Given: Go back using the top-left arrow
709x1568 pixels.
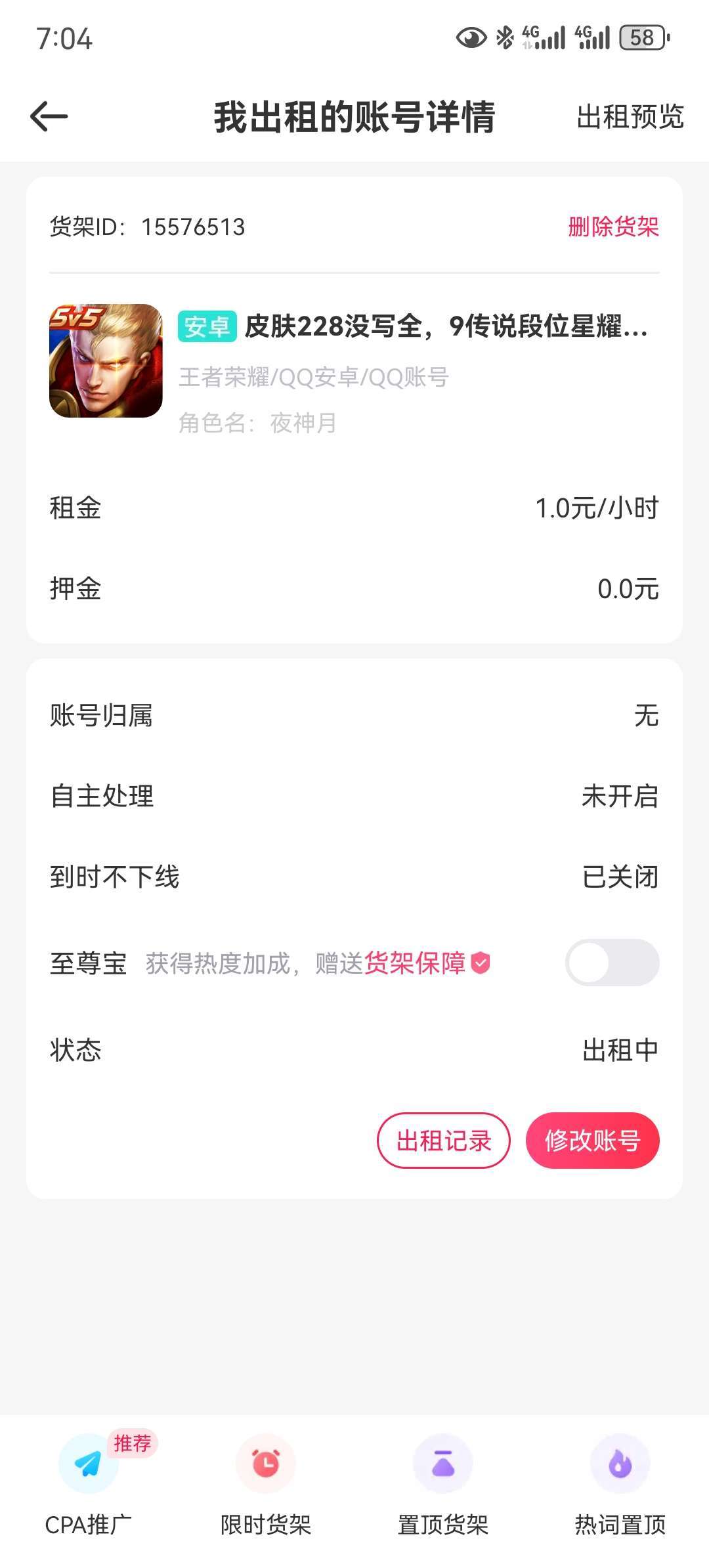Looking at the screenshot, I should click(49, 117).
